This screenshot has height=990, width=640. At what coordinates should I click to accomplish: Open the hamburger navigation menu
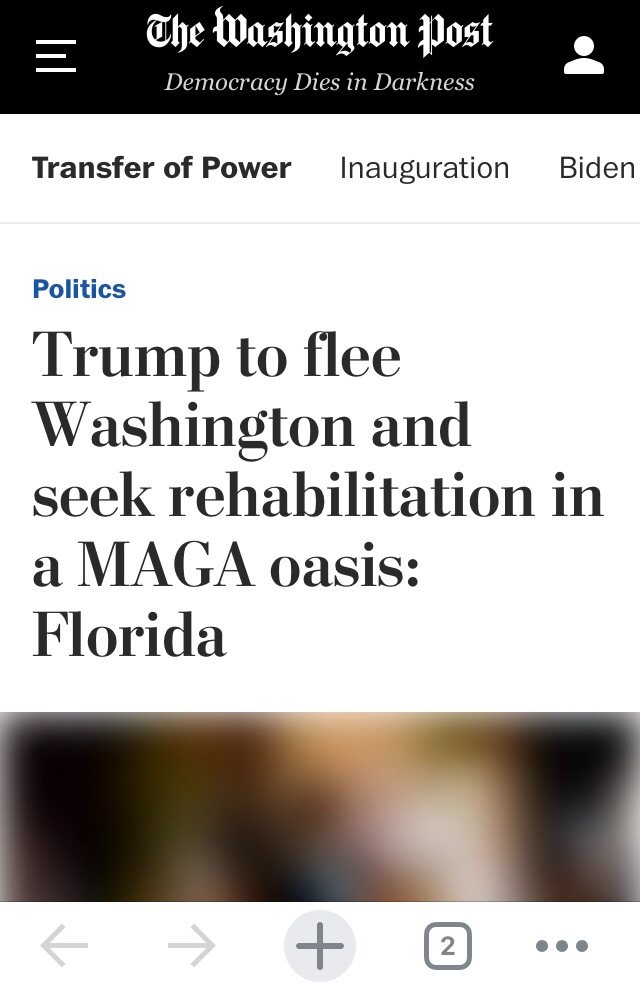click(56, 55)
